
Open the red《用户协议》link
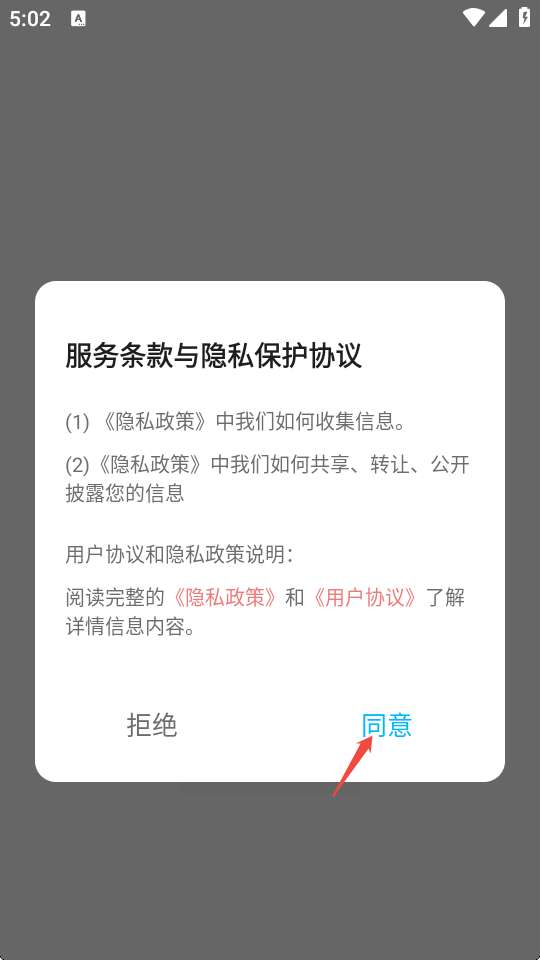[x=365, y=597]
